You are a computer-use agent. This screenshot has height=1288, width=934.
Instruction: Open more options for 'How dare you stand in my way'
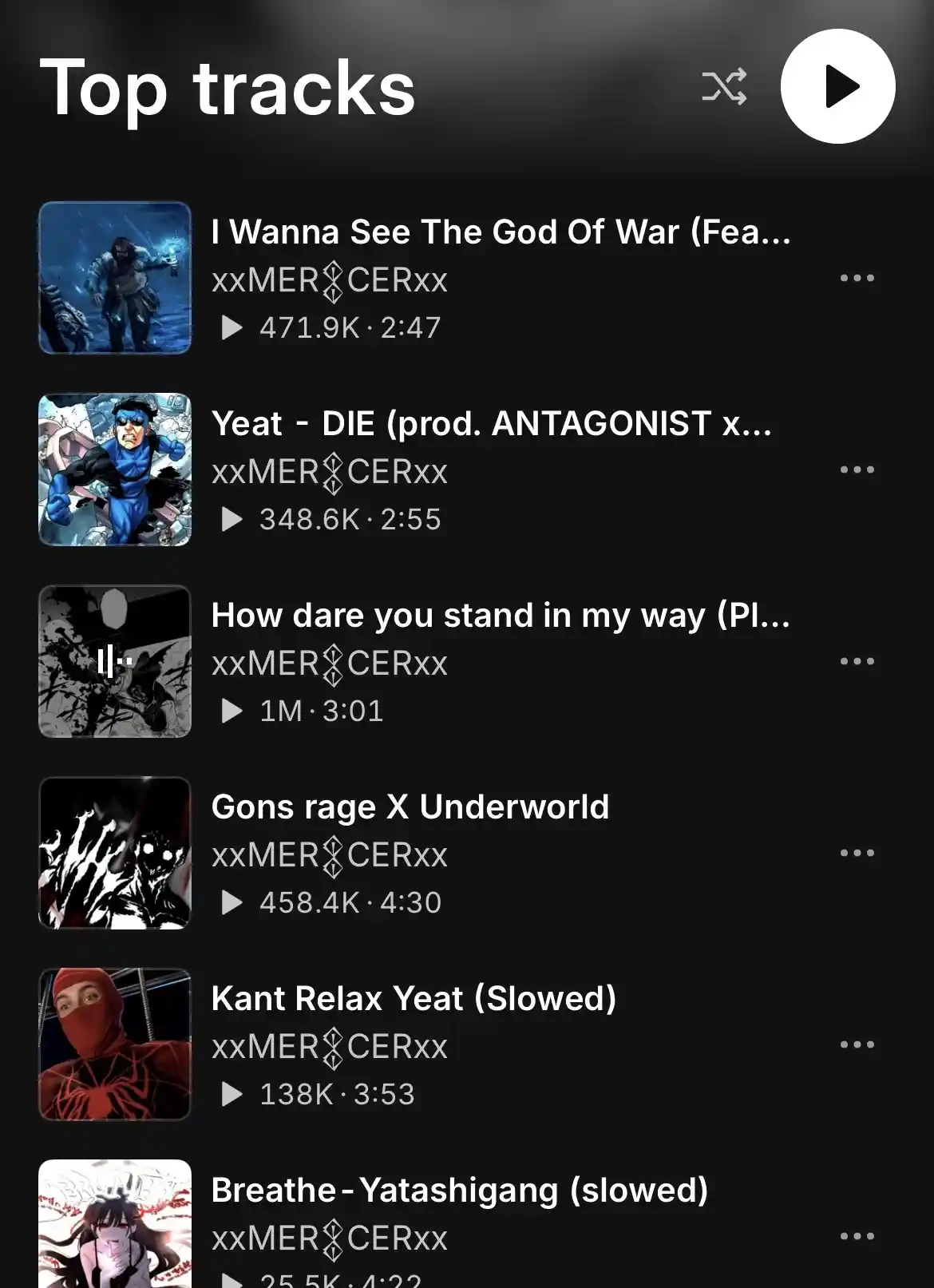tap(857, 660)
